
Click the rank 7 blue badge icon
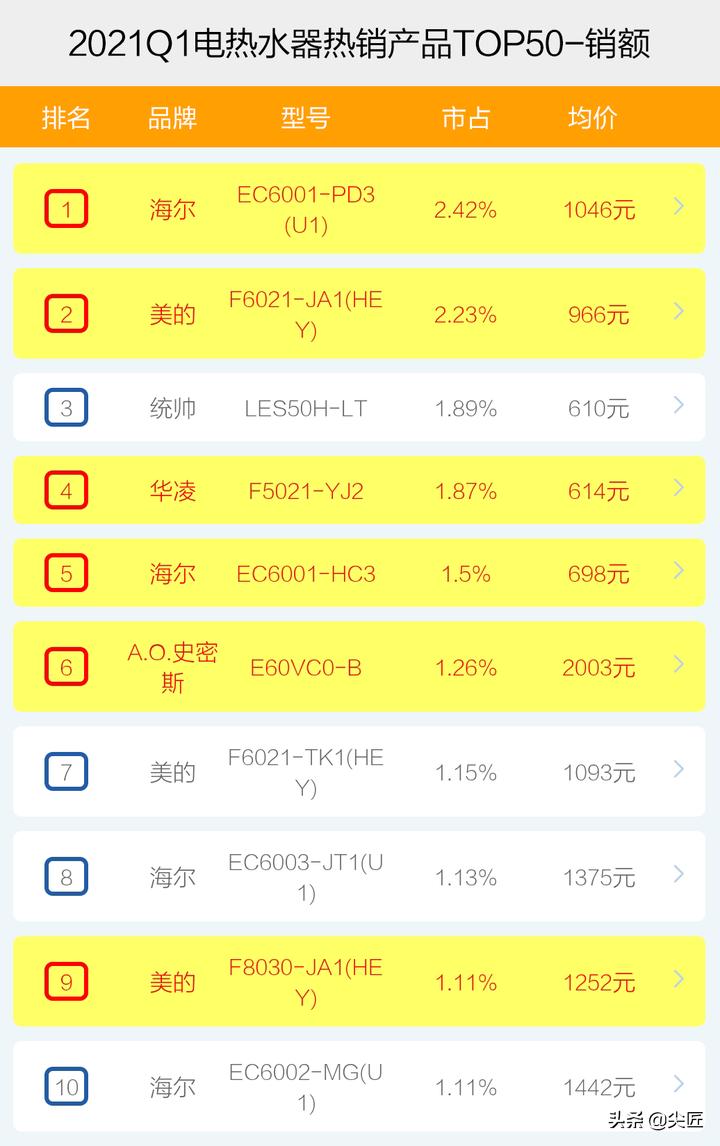[66, 771]
